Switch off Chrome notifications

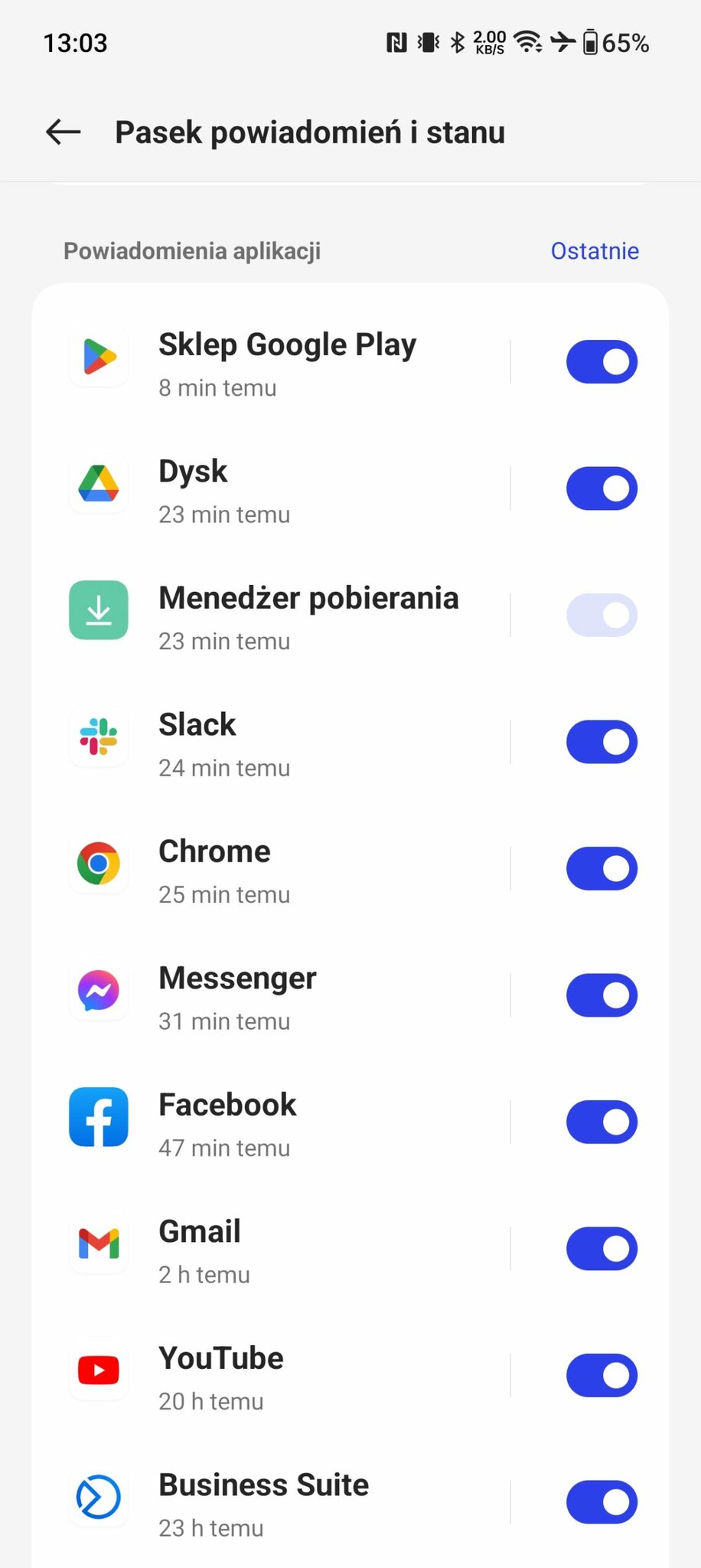(x=602, y=869)
